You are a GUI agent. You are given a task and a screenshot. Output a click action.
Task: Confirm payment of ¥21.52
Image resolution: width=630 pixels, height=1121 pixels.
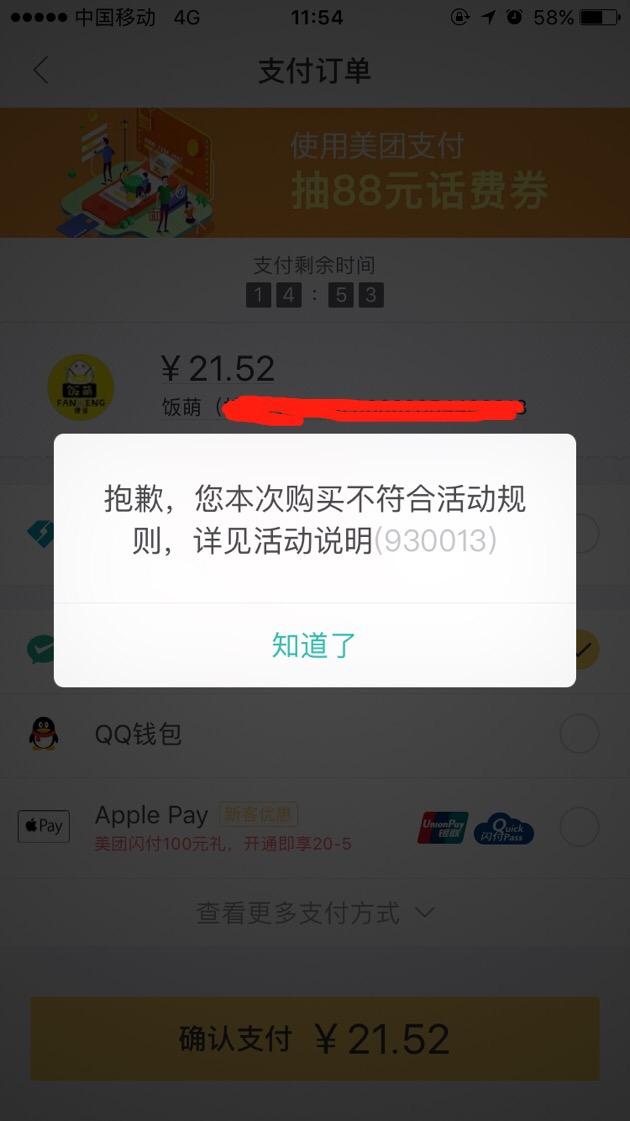click(314, 1039)
